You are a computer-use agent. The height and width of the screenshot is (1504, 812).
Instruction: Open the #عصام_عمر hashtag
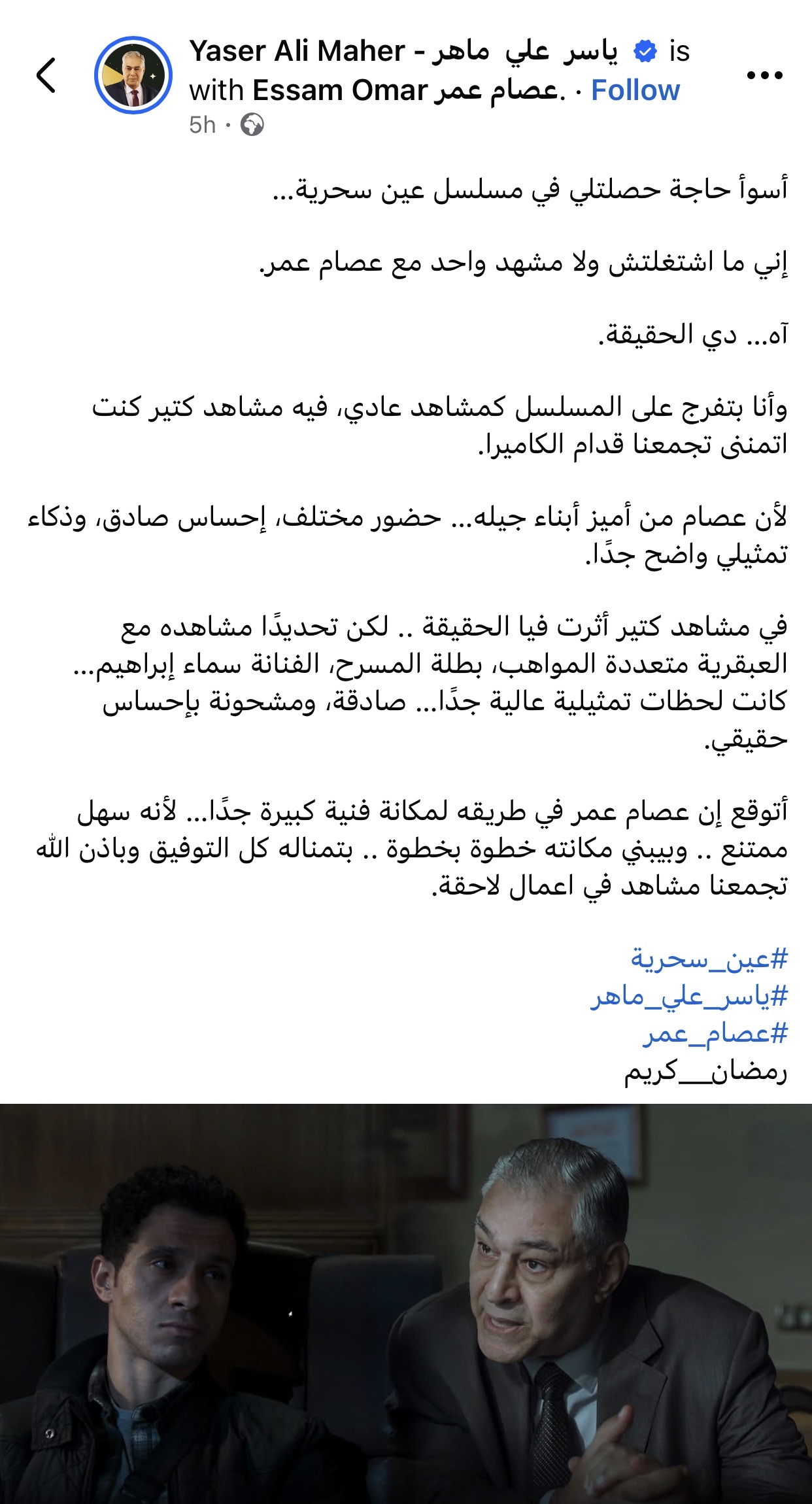(715, 1034)
